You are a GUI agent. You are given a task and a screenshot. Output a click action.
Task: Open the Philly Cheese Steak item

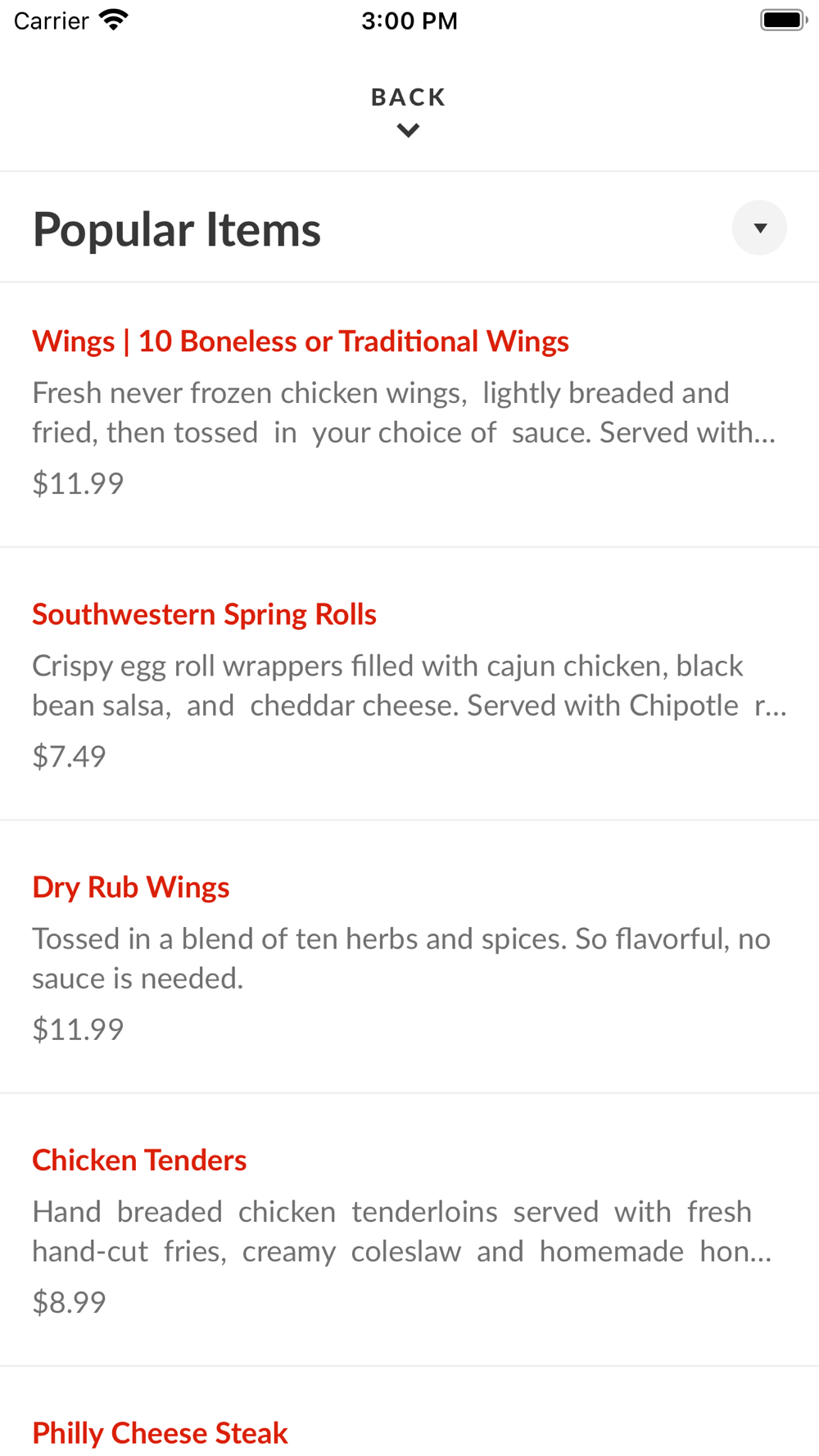[x=161, y=1432]
